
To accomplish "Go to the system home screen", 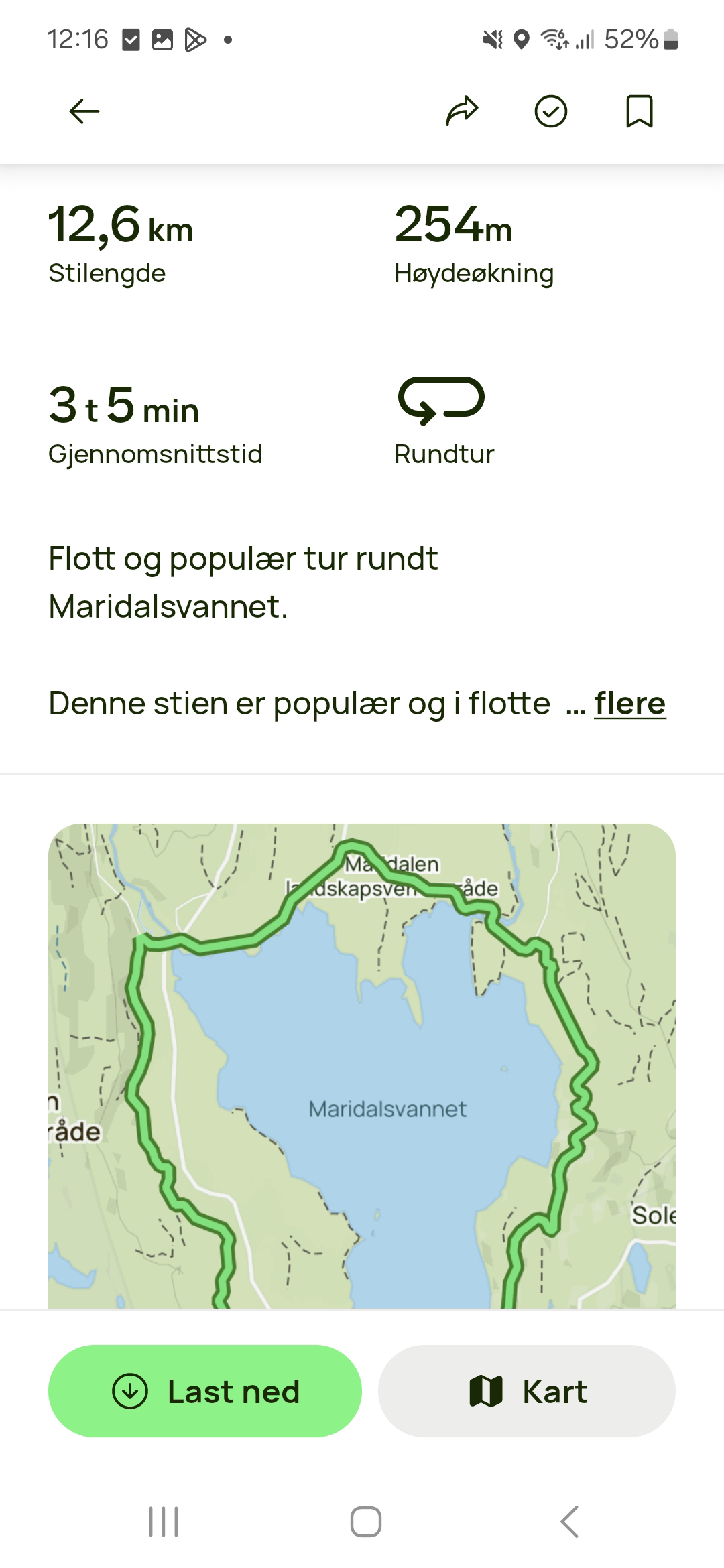I will tap(365, 1521).
